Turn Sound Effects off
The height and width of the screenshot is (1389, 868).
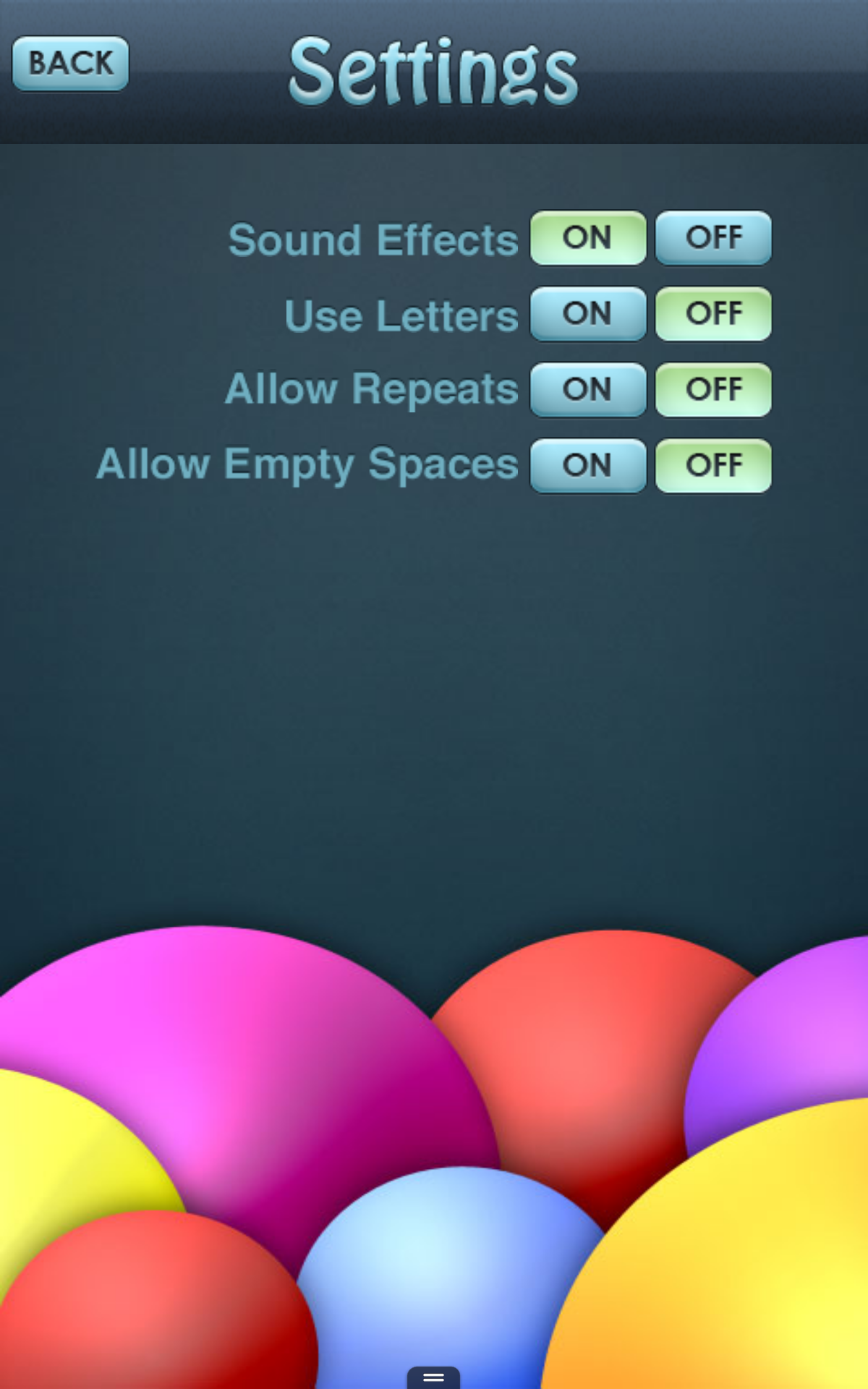[x=712, y=239]
